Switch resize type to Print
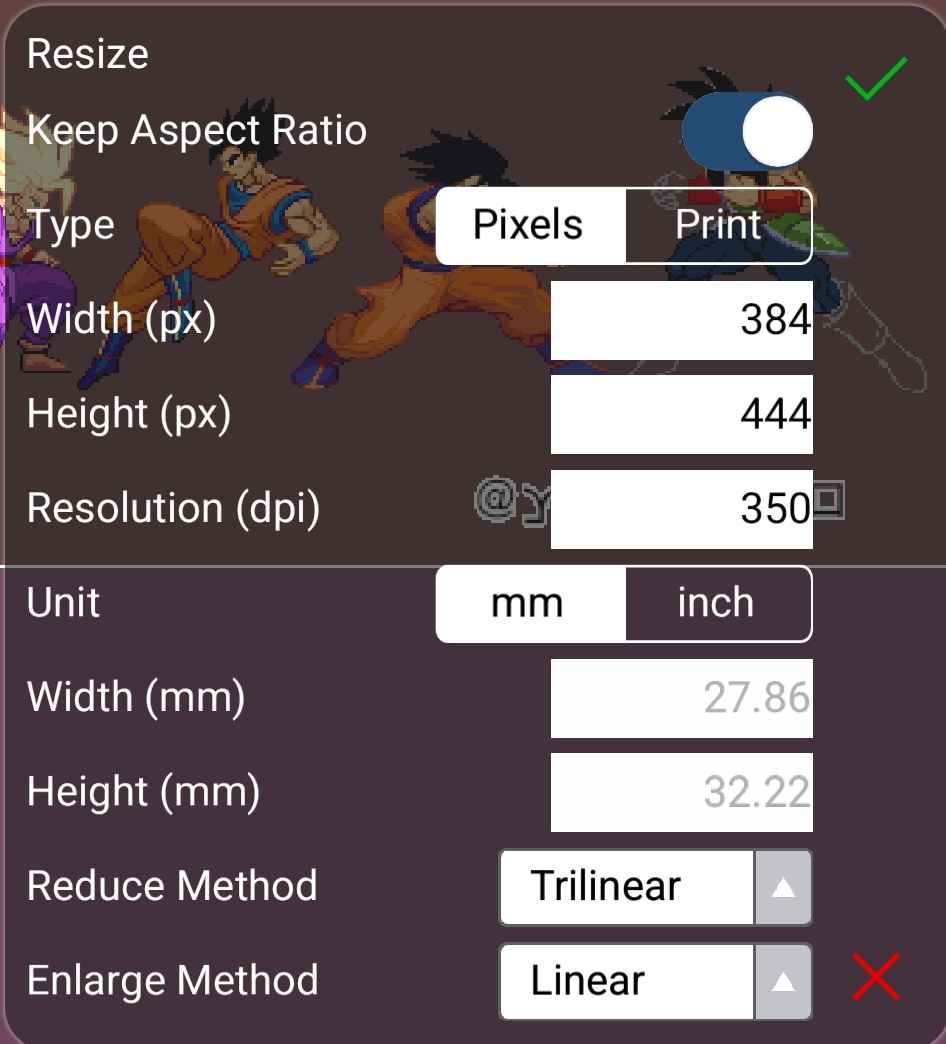Viewport: 946px width, 1044px height. [x=717, y=225]
